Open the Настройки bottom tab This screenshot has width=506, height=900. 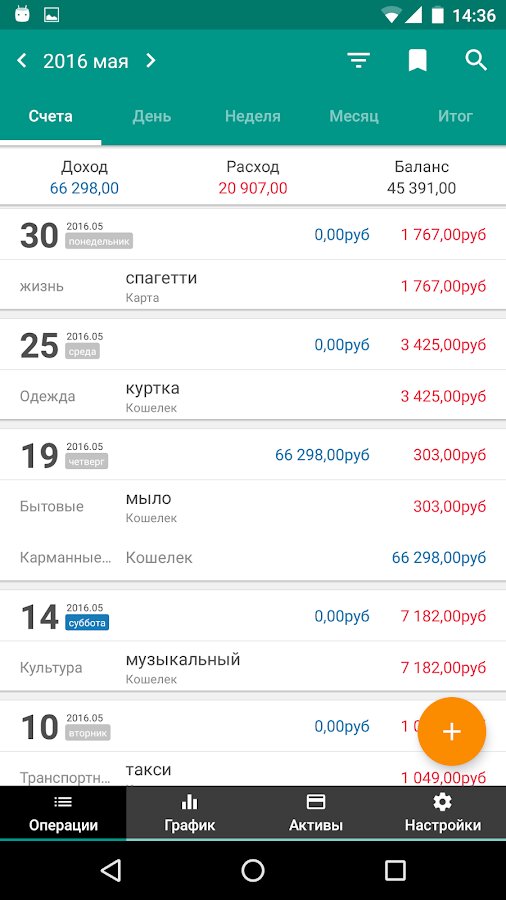coord(442,813)
